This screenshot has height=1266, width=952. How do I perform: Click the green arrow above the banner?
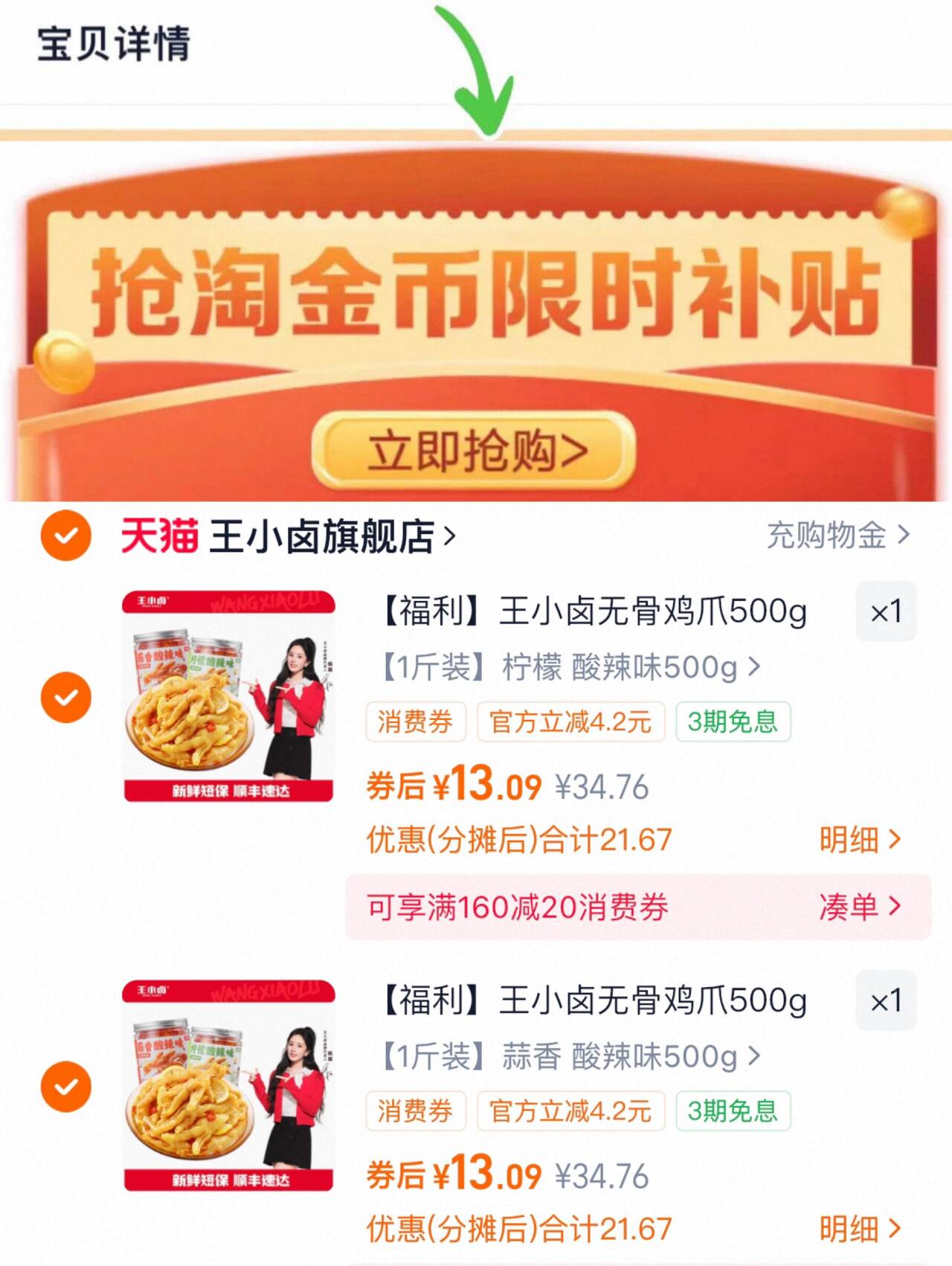pos(484,67)
